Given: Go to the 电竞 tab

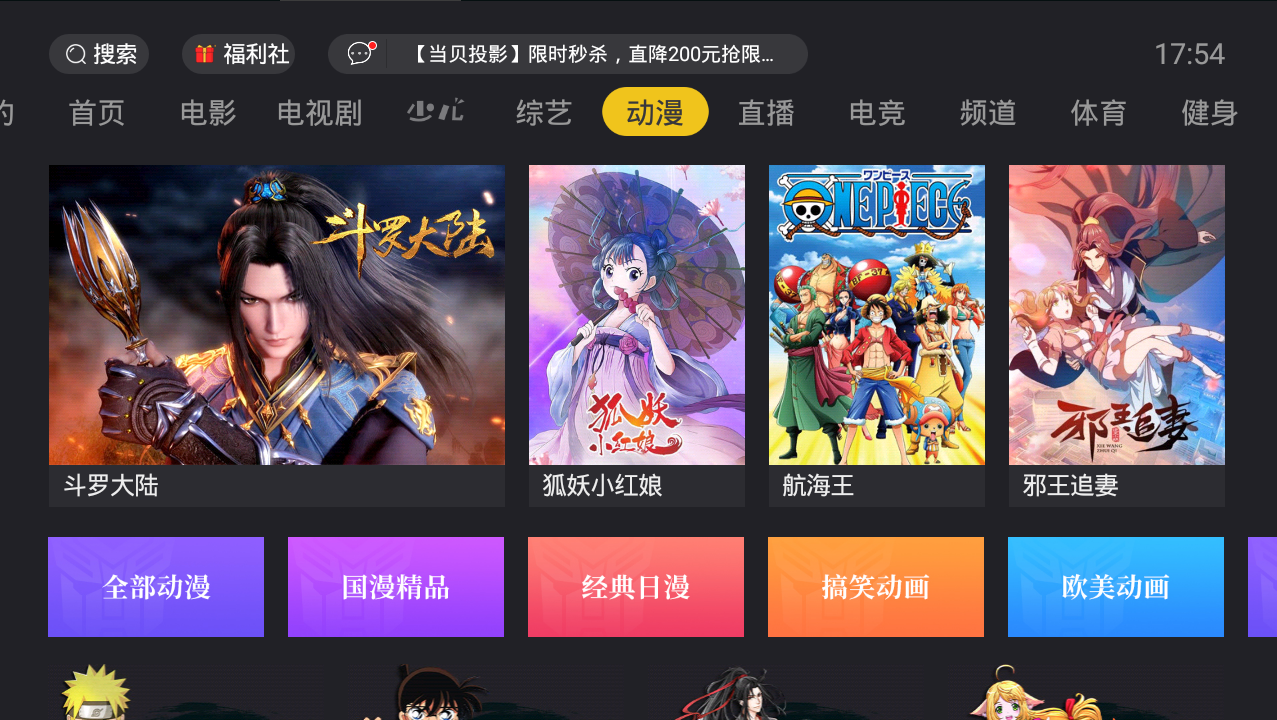Looking at the screenshot, I should (x=877, y=113).
